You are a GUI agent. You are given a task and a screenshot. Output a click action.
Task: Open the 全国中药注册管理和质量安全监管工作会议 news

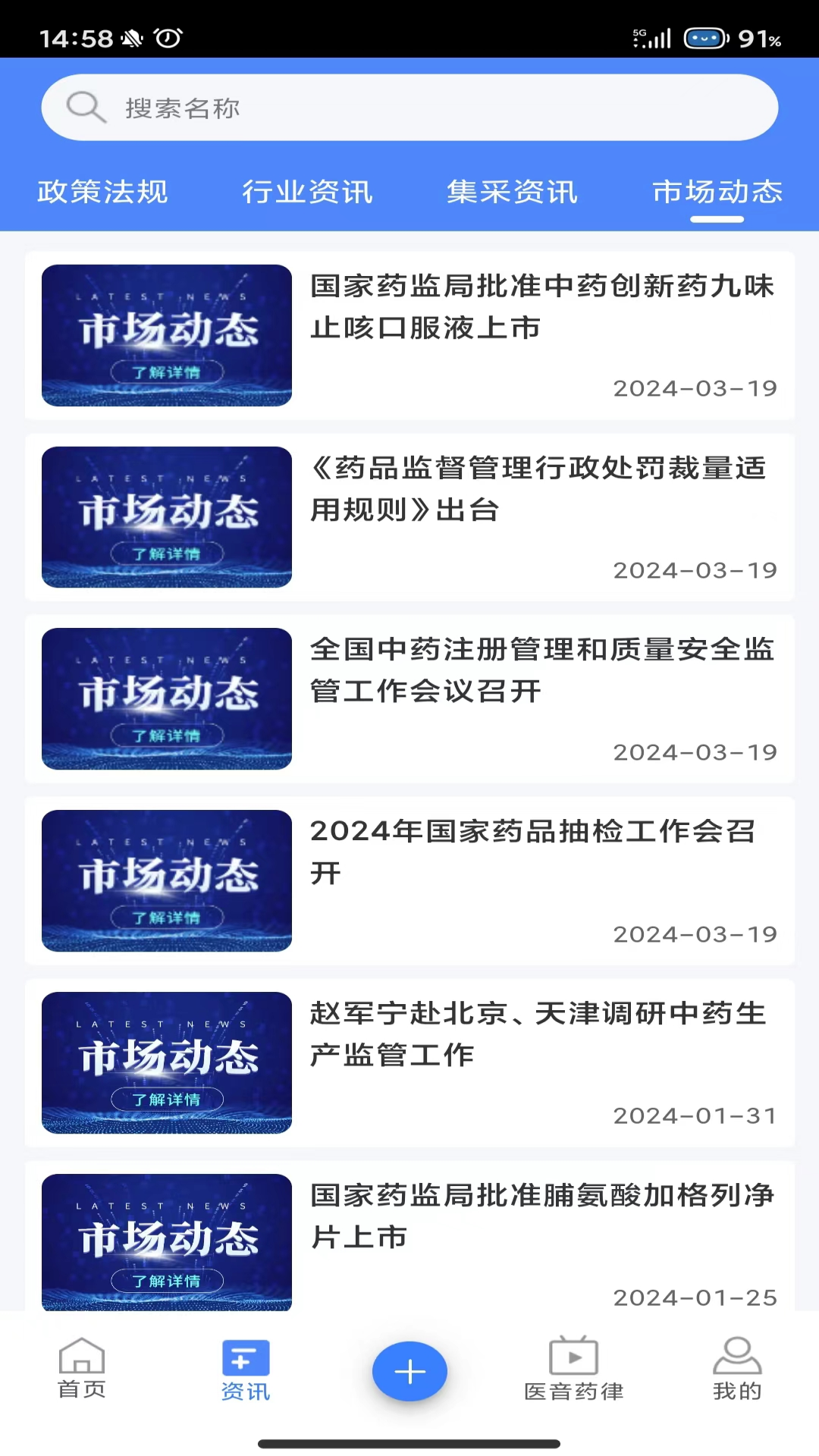pos(541,670)
